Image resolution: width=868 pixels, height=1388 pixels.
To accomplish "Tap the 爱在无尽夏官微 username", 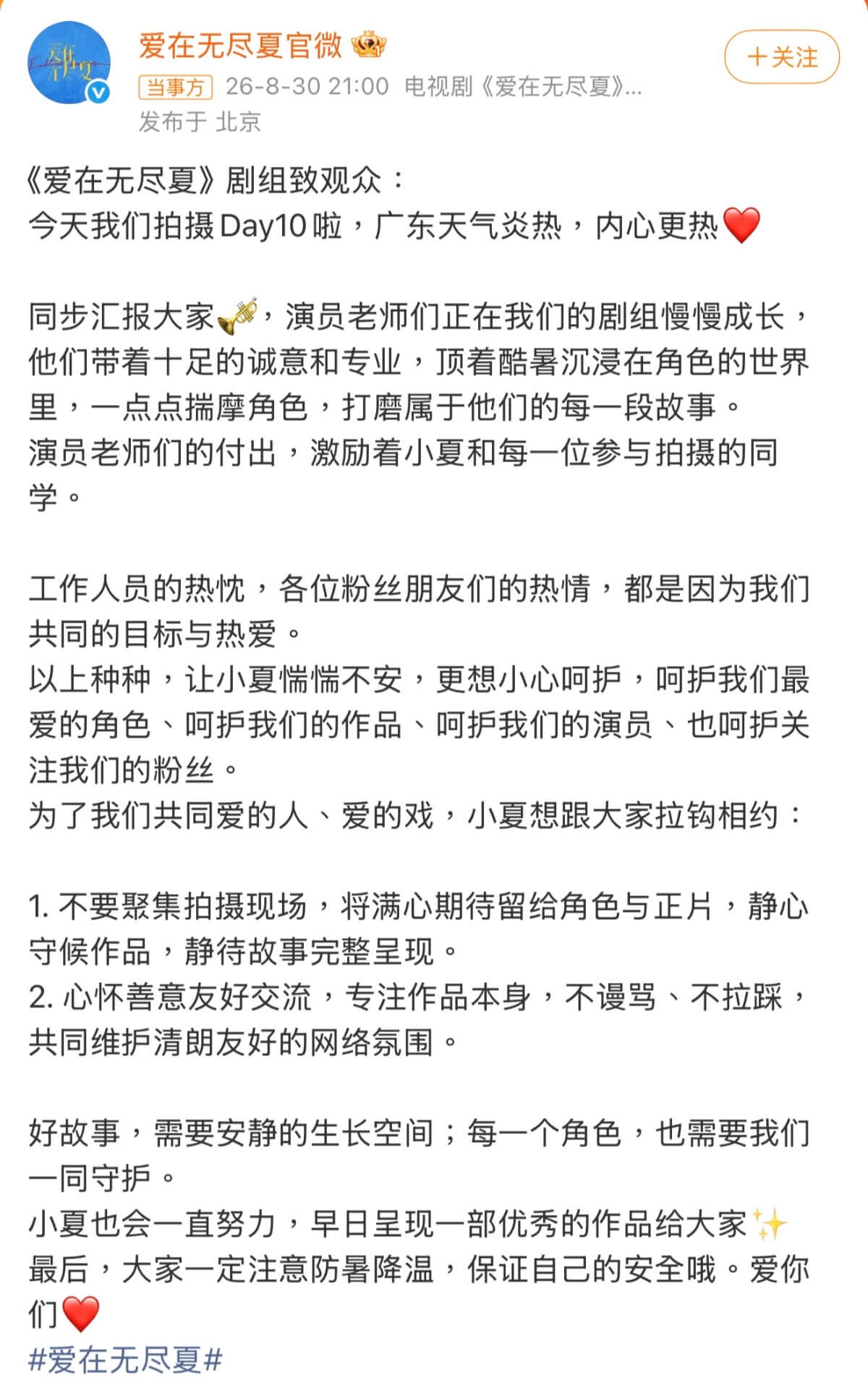I will (240, 46).
